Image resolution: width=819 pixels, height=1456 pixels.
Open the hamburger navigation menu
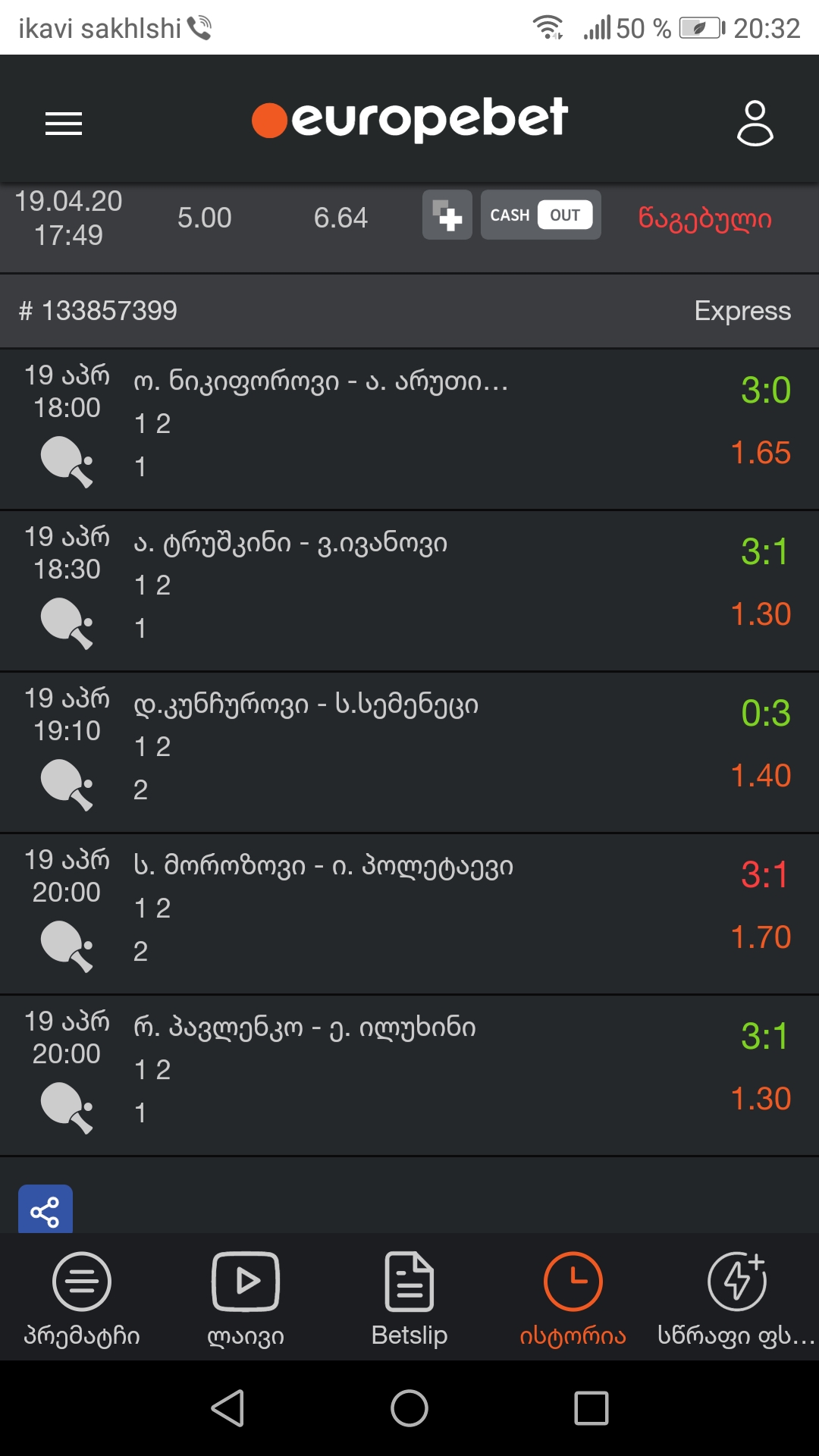click(x=64, y=124)
